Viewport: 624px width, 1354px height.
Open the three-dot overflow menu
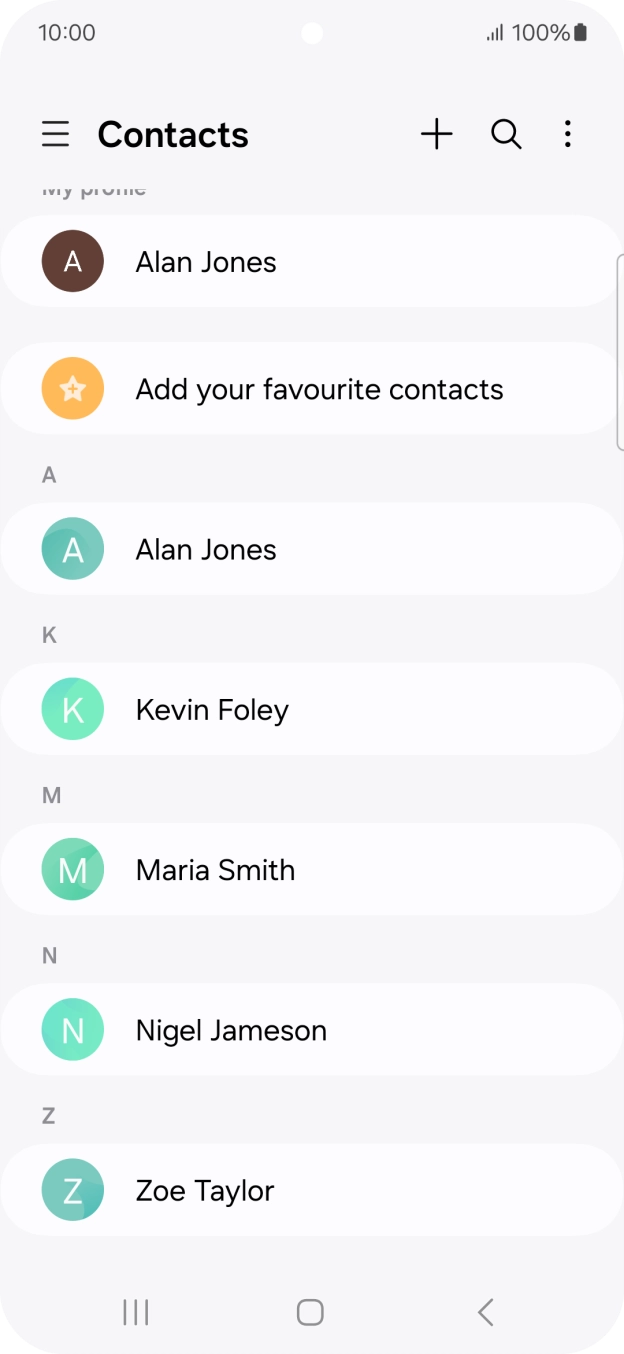tap(567, 134)
